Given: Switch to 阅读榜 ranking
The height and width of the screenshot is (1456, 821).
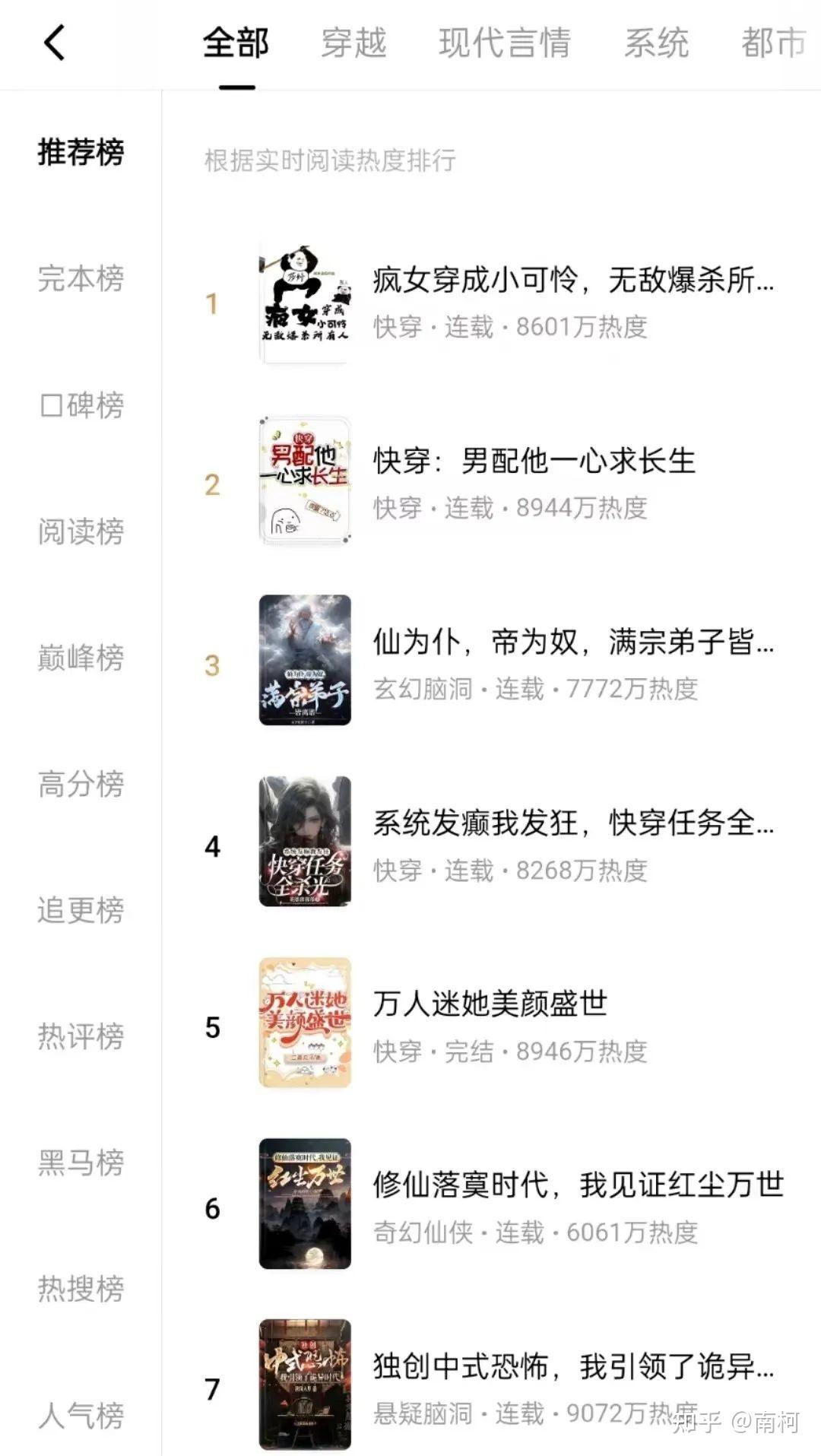Looking at the screenshot, I should pos(81,531).
